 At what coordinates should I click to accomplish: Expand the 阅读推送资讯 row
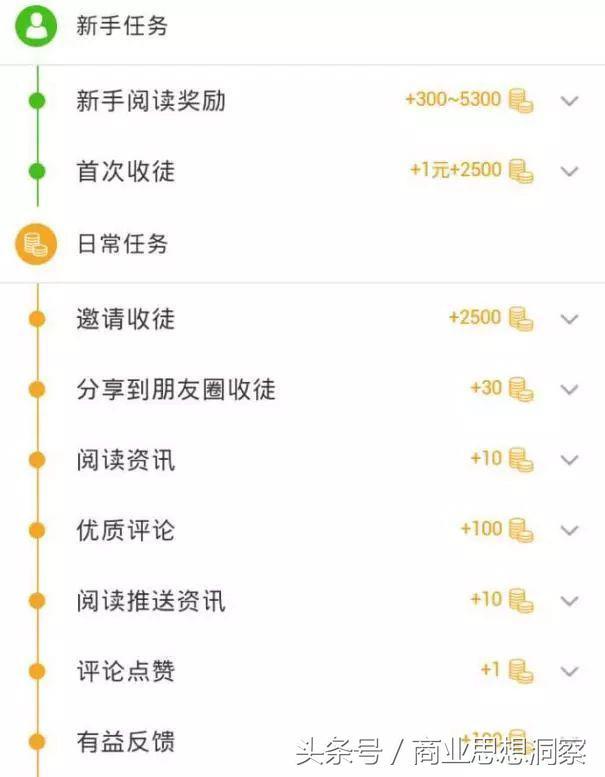pos(569,601)
